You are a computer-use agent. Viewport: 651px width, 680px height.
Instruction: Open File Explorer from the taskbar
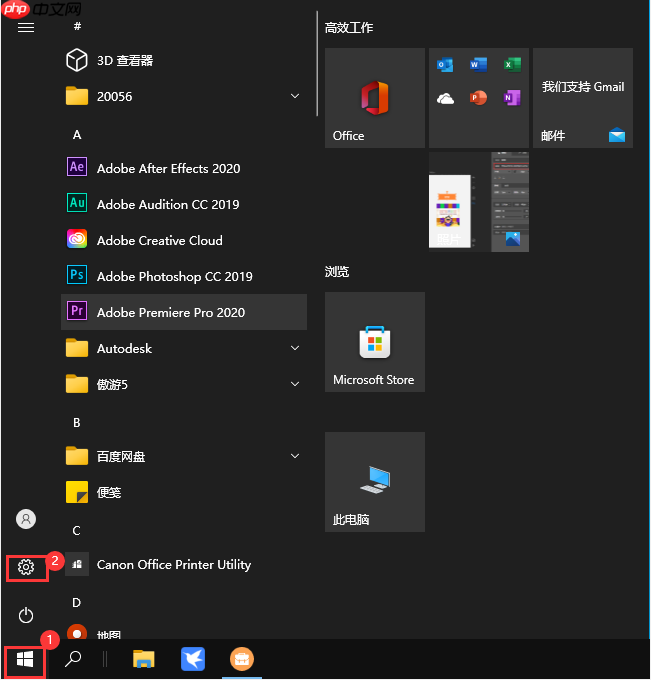click(144, 659)
